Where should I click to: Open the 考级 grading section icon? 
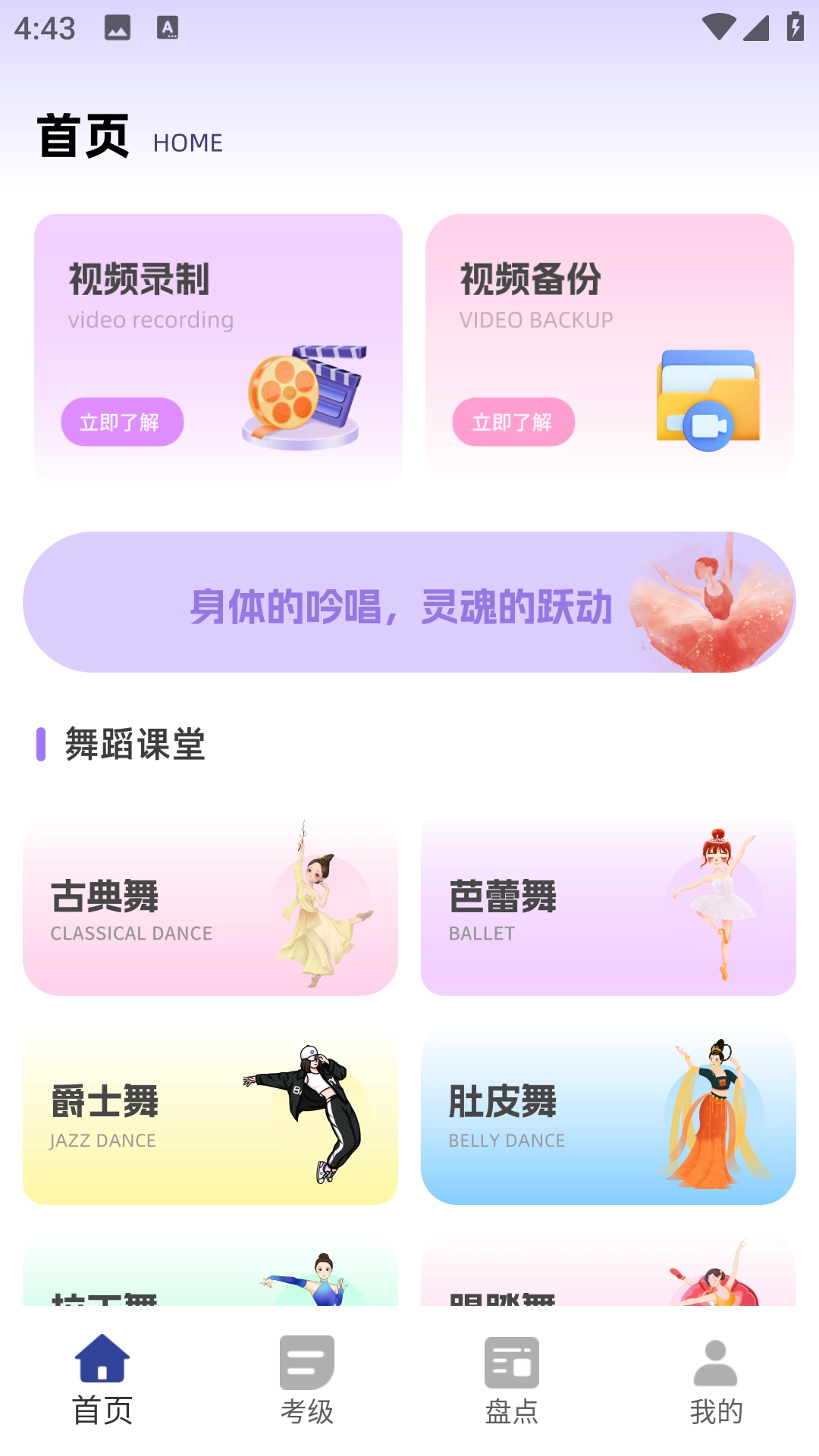306,1365
